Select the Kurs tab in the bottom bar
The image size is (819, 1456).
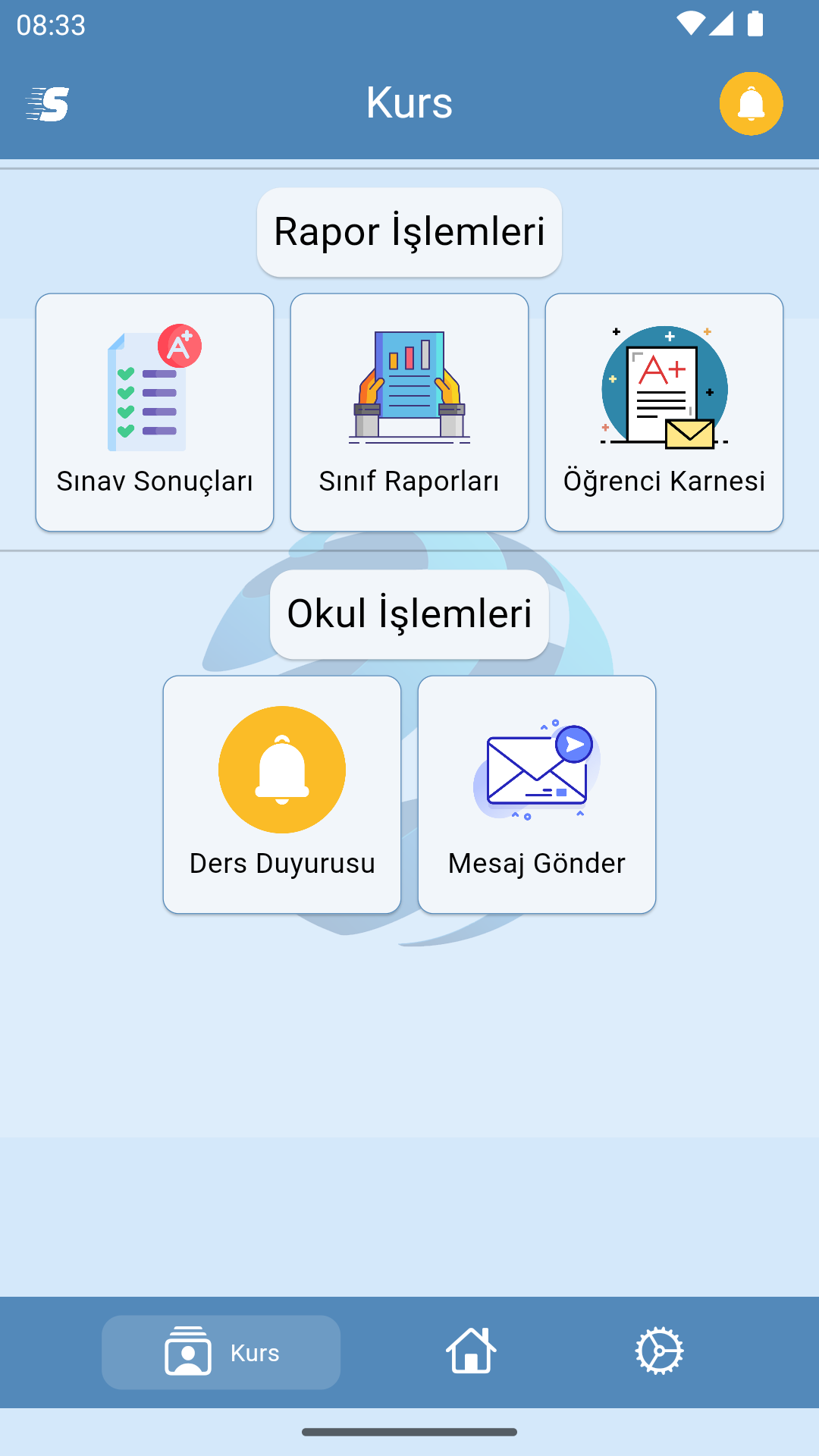[221, 1352]
